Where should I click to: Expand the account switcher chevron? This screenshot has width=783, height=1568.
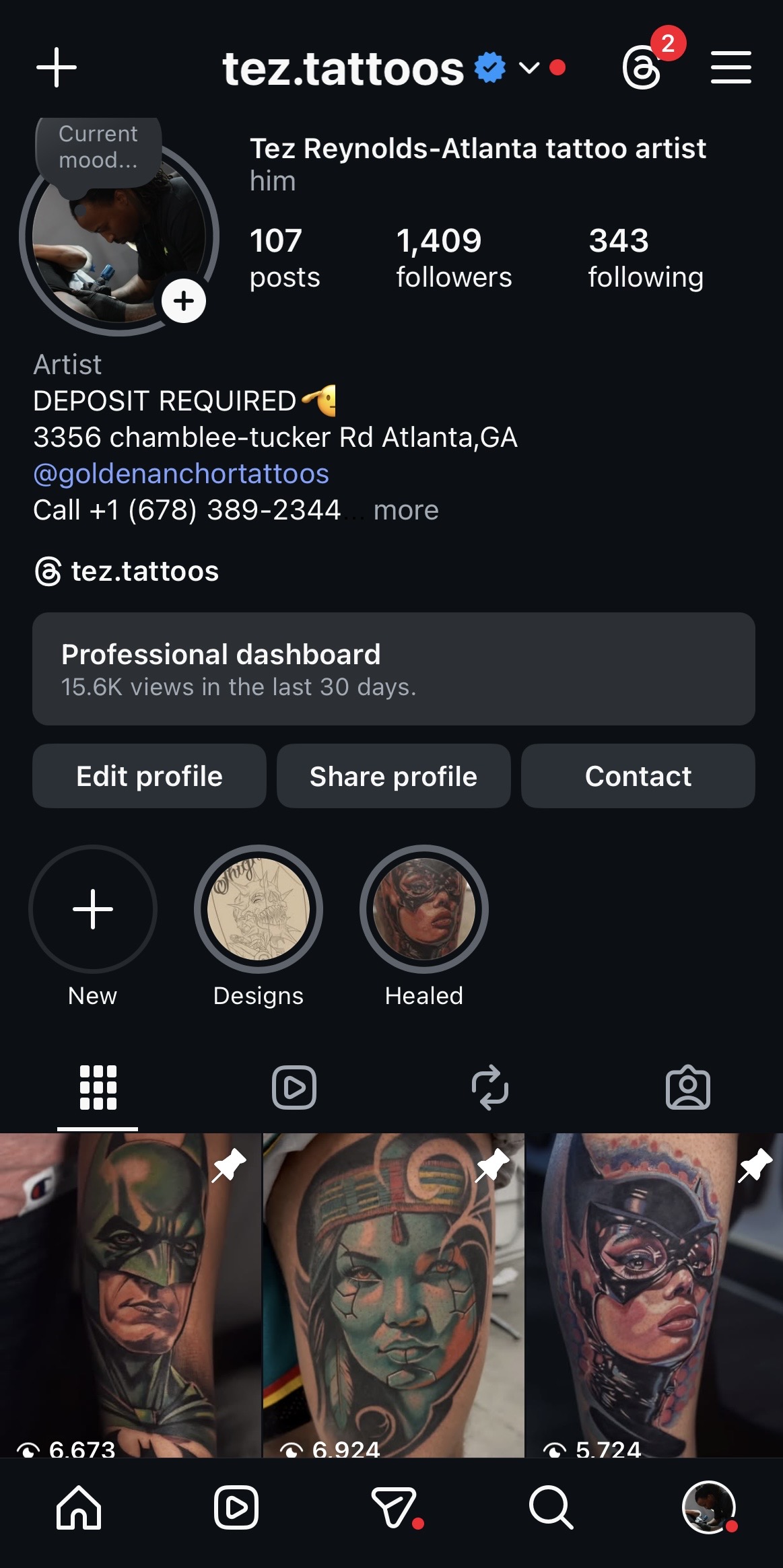tap(528, 67)
